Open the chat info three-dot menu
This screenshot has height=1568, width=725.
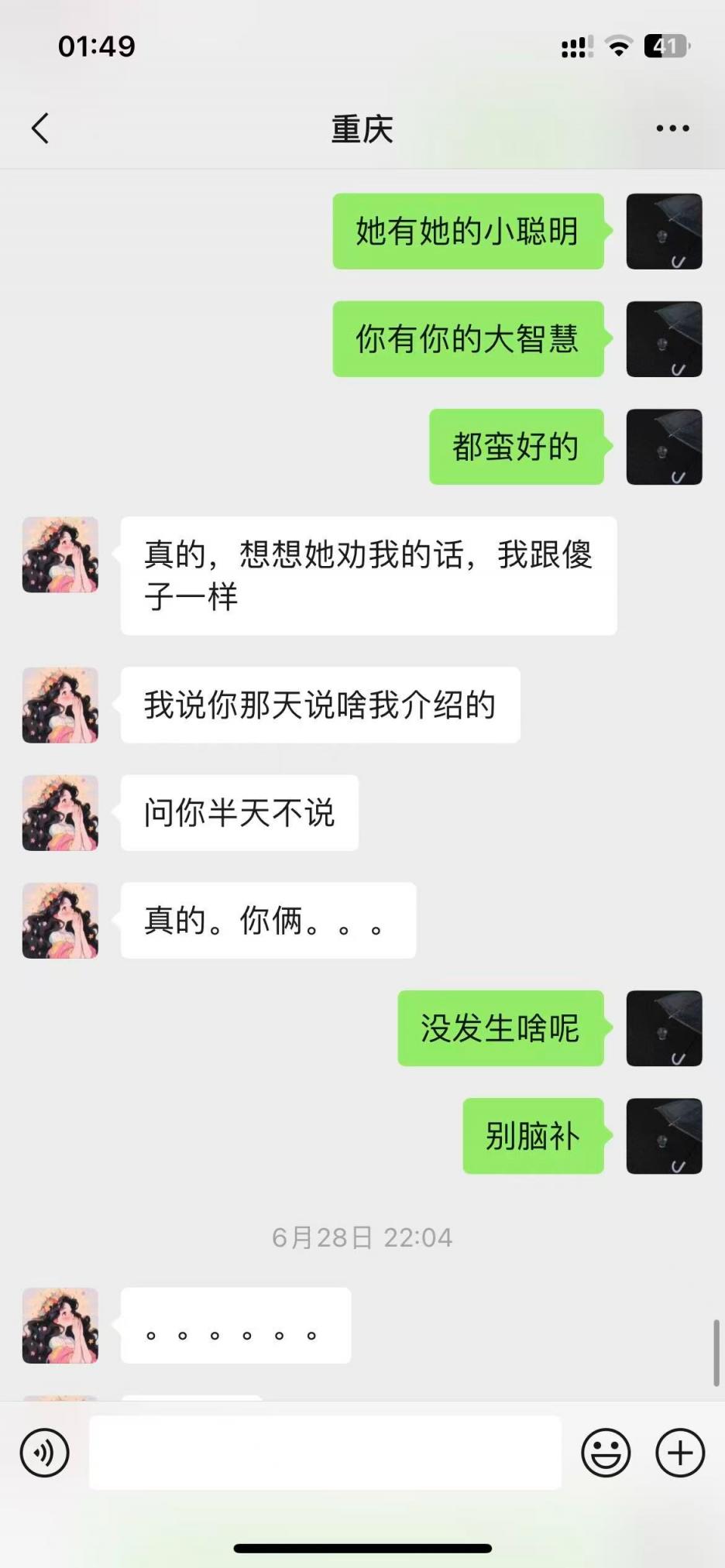coord(672,129)
